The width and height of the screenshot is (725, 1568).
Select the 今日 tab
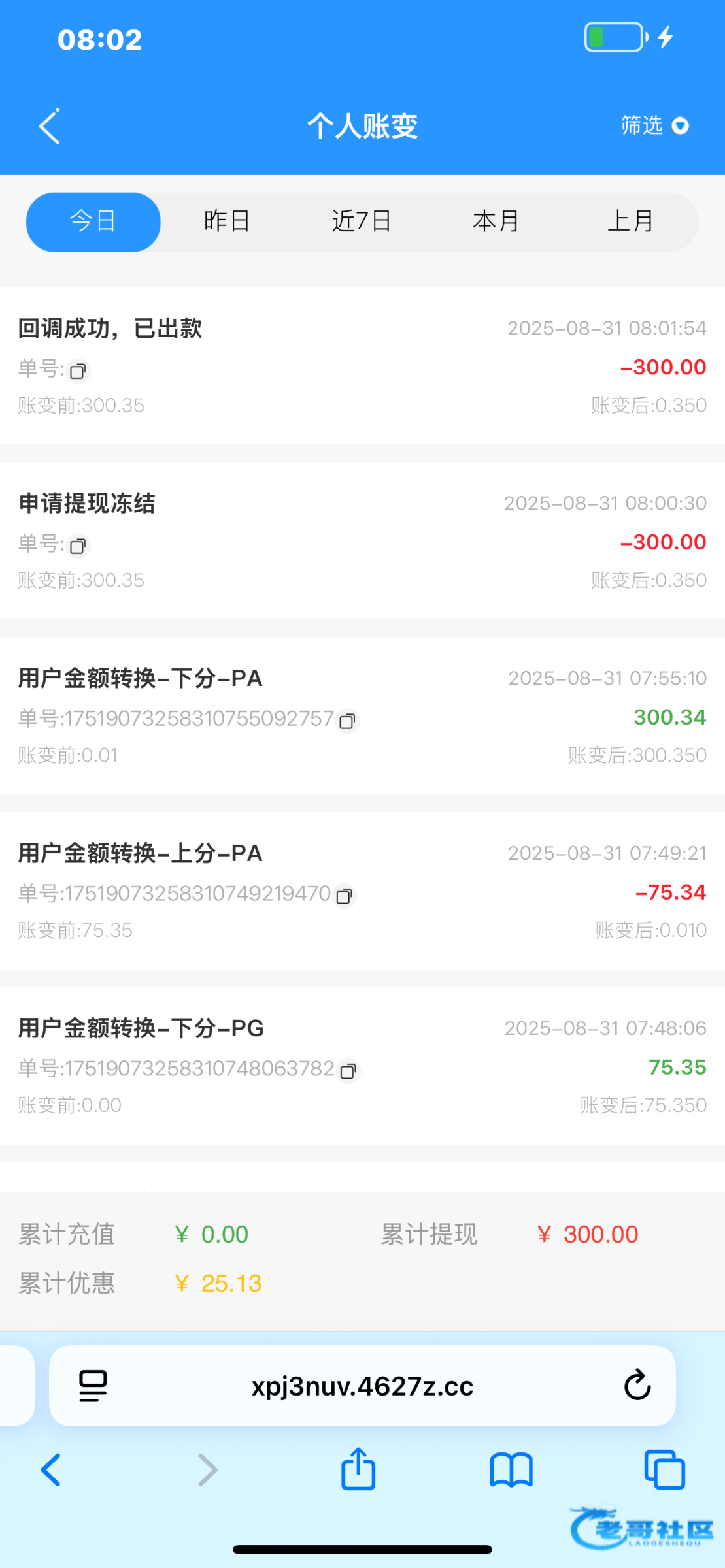pos(93,221)
